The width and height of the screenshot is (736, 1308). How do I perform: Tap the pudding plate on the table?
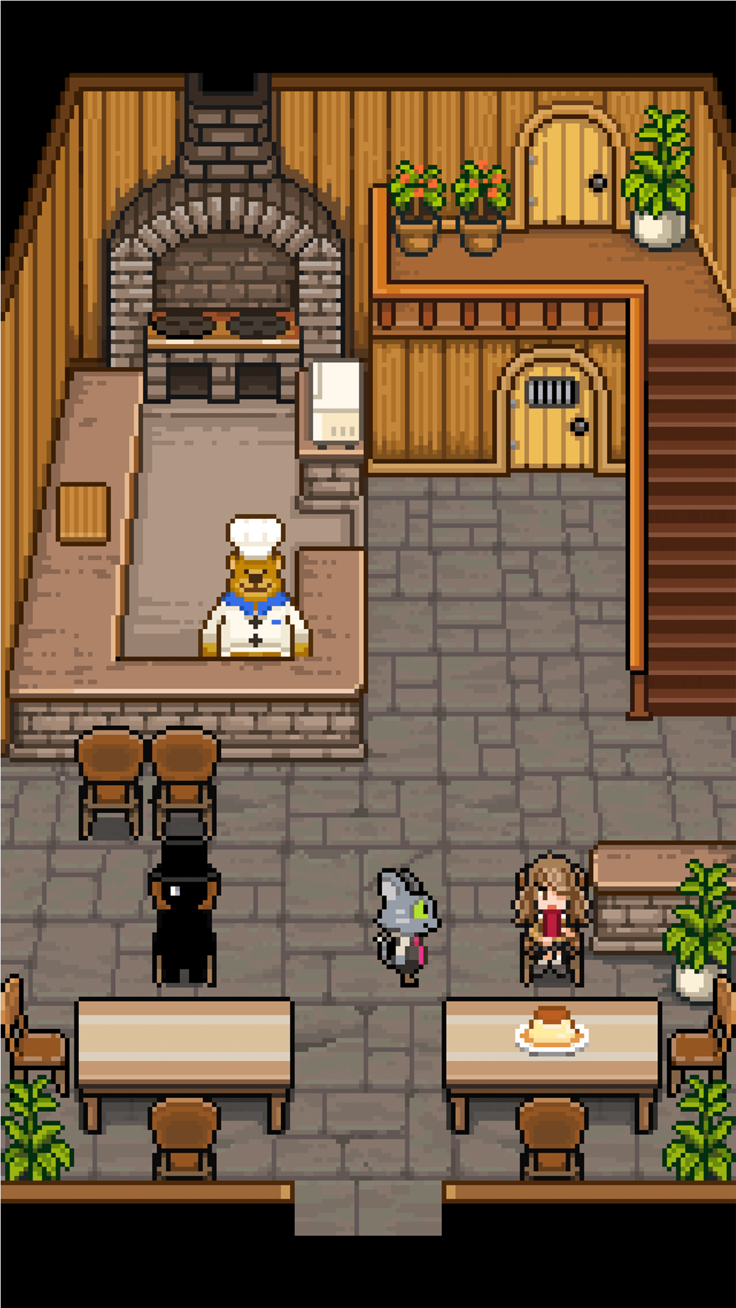point(551,1031)
